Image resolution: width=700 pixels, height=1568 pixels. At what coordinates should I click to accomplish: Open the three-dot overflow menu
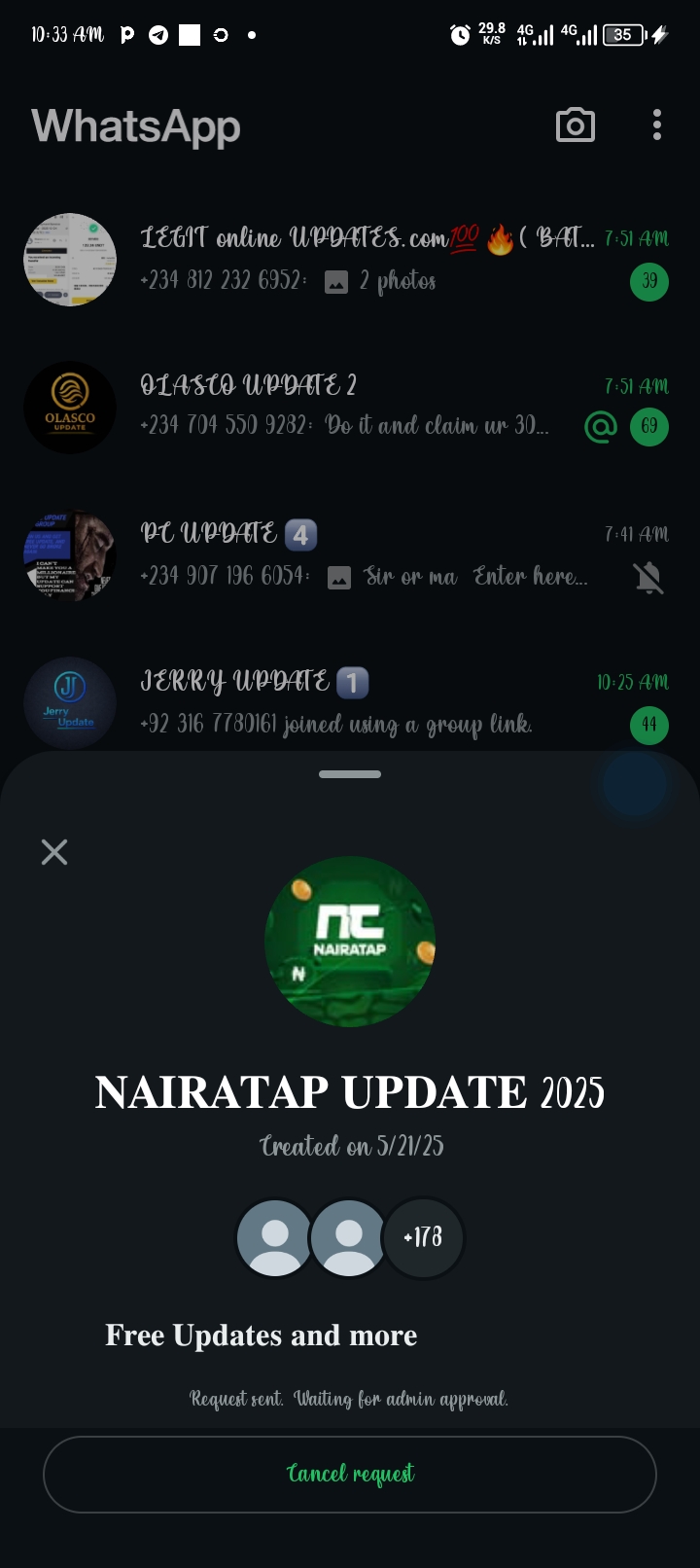[x=657, y=125]
